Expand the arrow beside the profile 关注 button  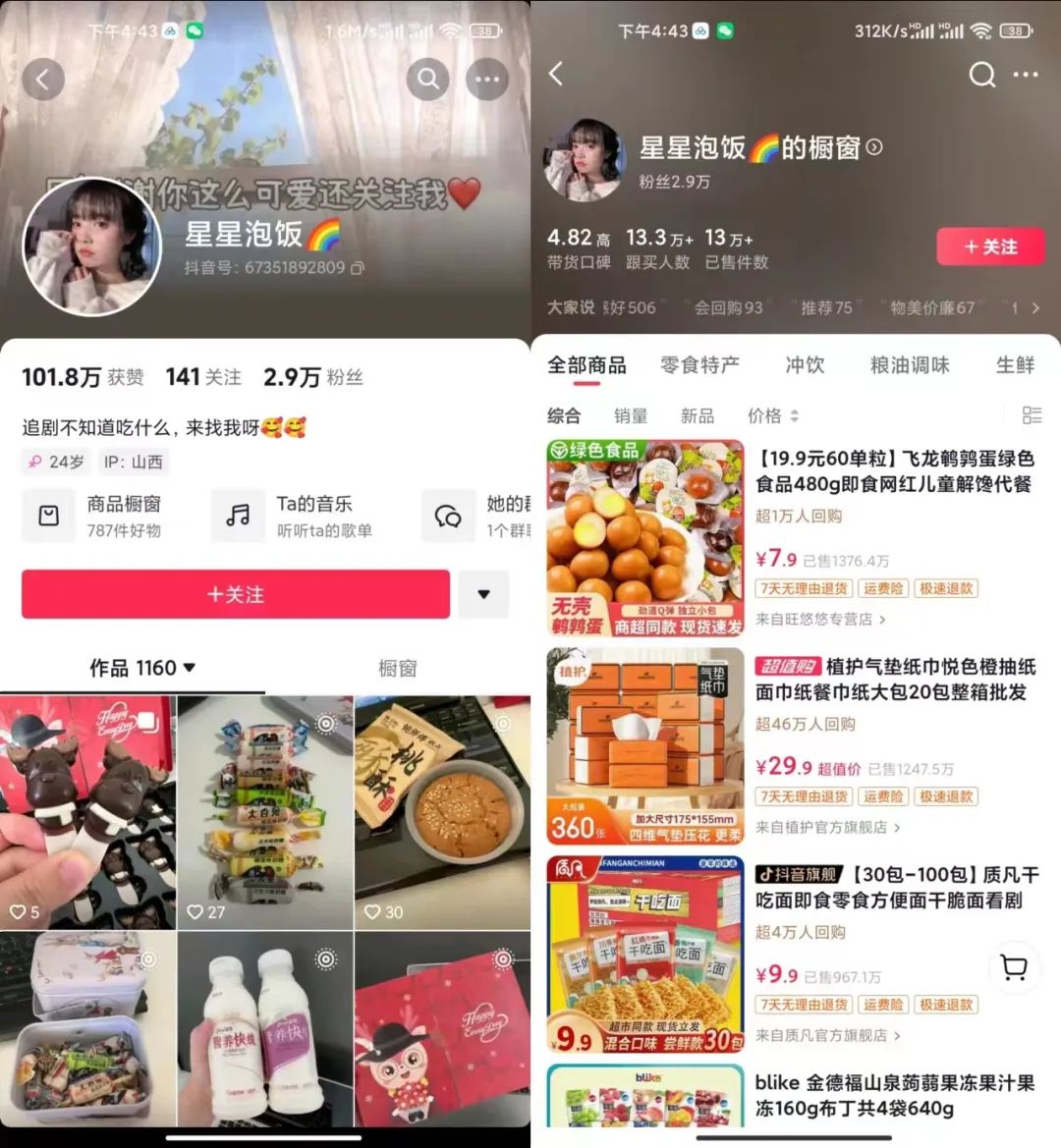click(483, 594)
